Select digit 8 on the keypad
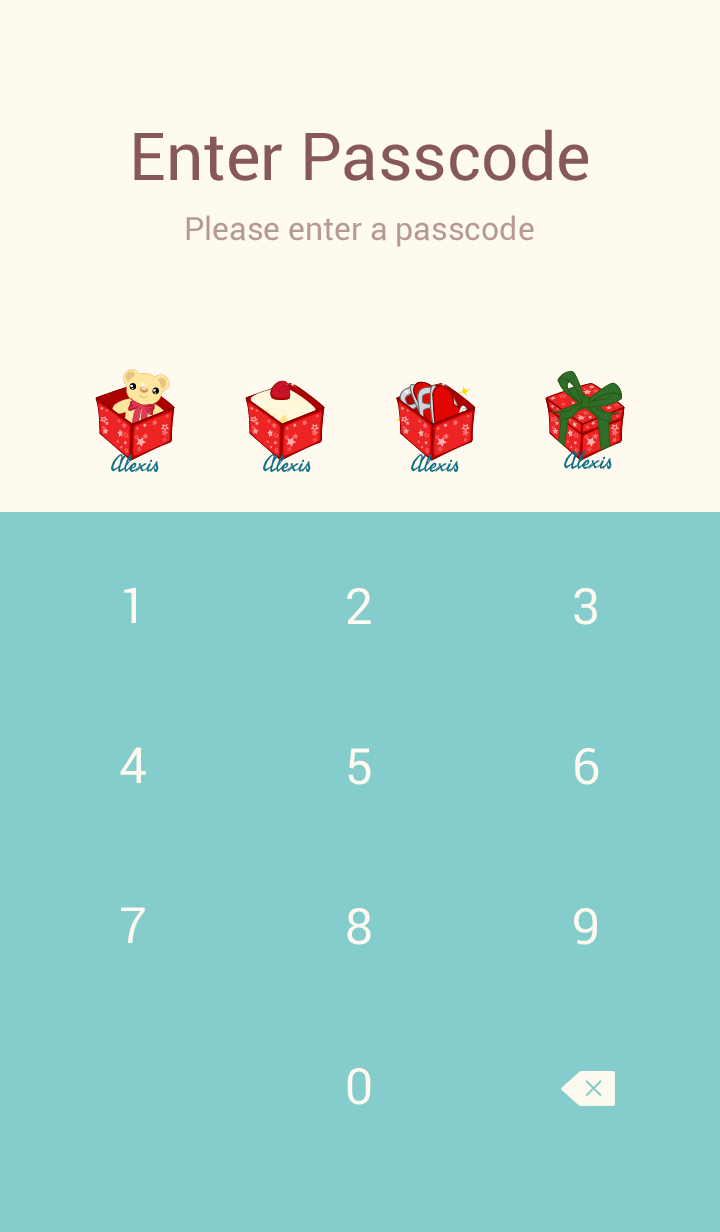 click(x=359, y=927)
